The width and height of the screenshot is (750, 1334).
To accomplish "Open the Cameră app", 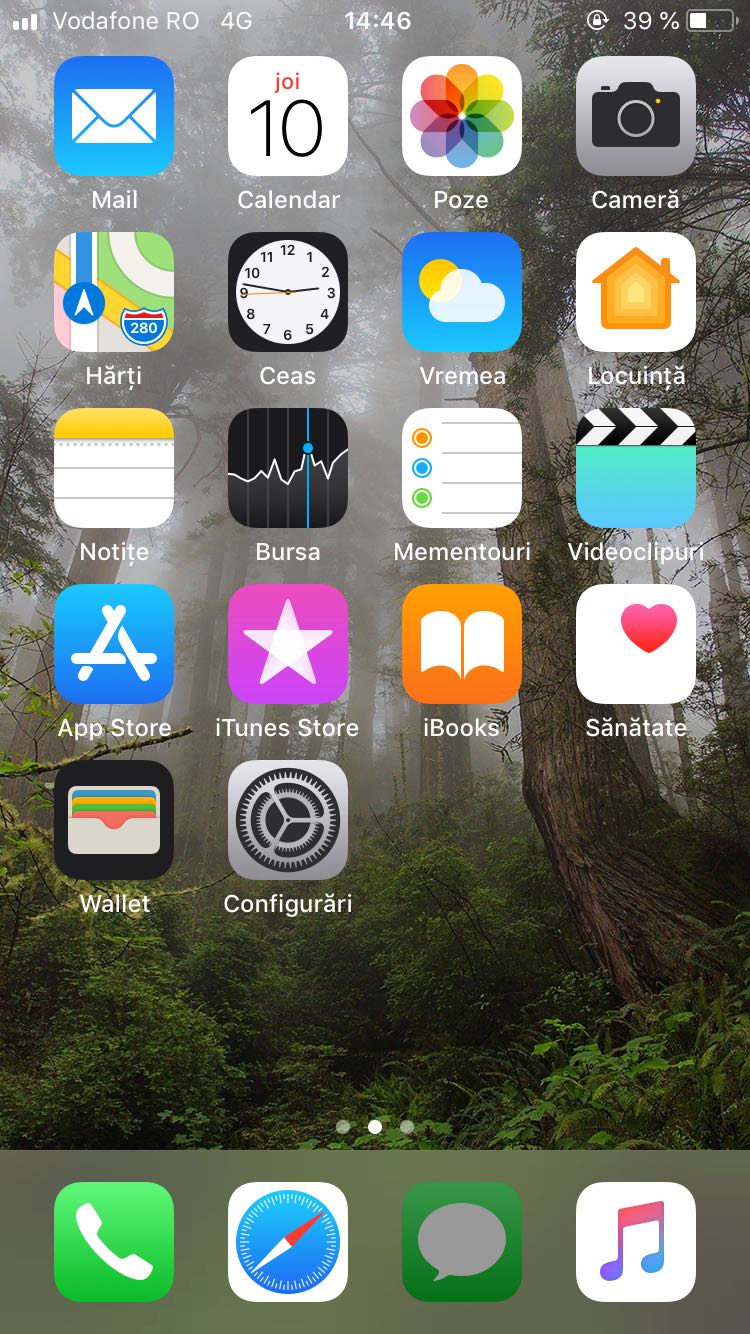I will pos(636,116).
